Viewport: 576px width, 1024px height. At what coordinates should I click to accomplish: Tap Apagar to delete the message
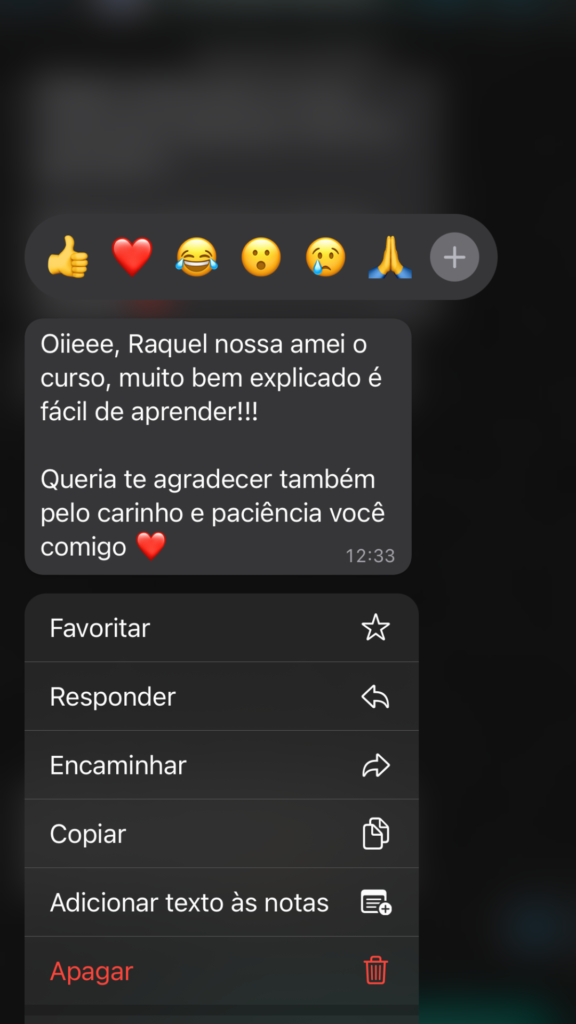point(221,971)
